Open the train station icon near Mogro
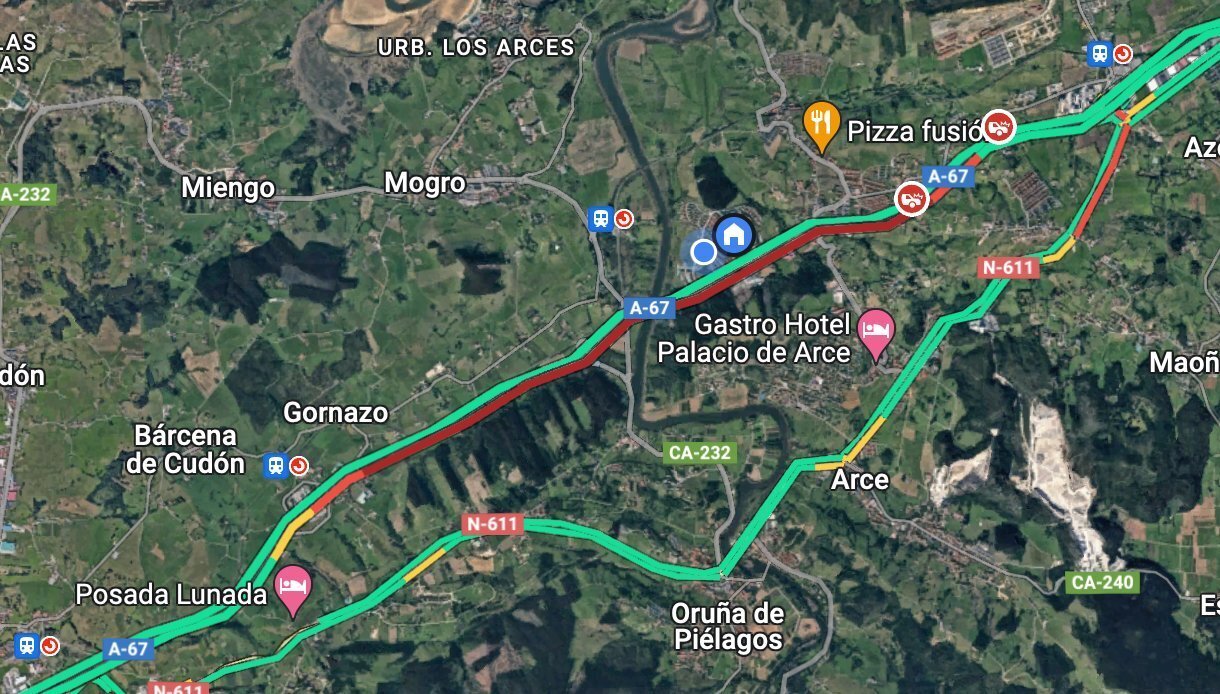 600,219
